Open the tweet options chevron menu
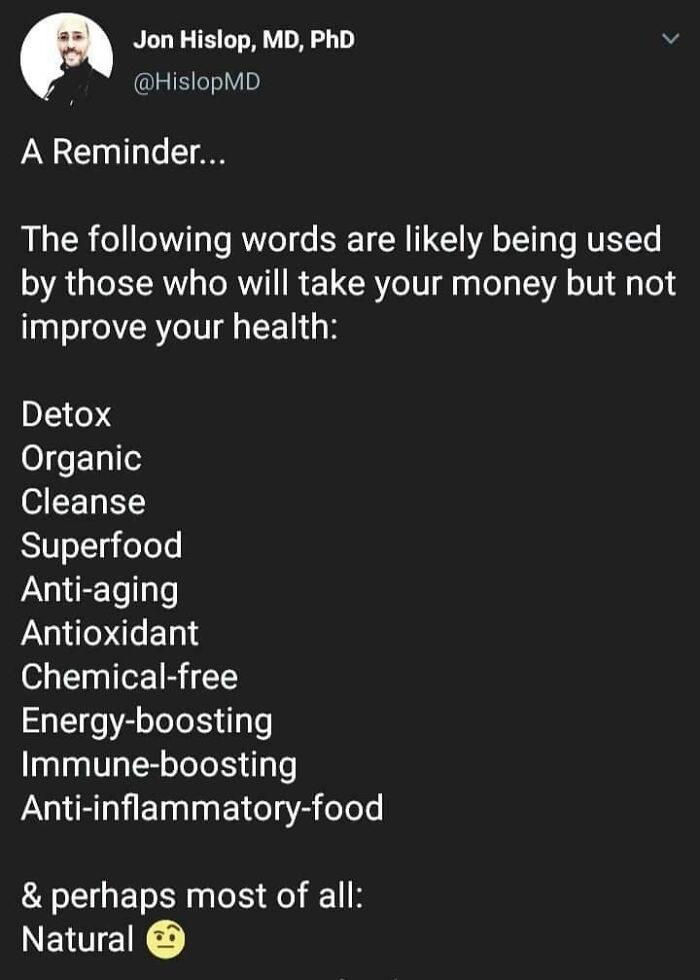This screenshot has width=700, height=980. pos(668,40)
